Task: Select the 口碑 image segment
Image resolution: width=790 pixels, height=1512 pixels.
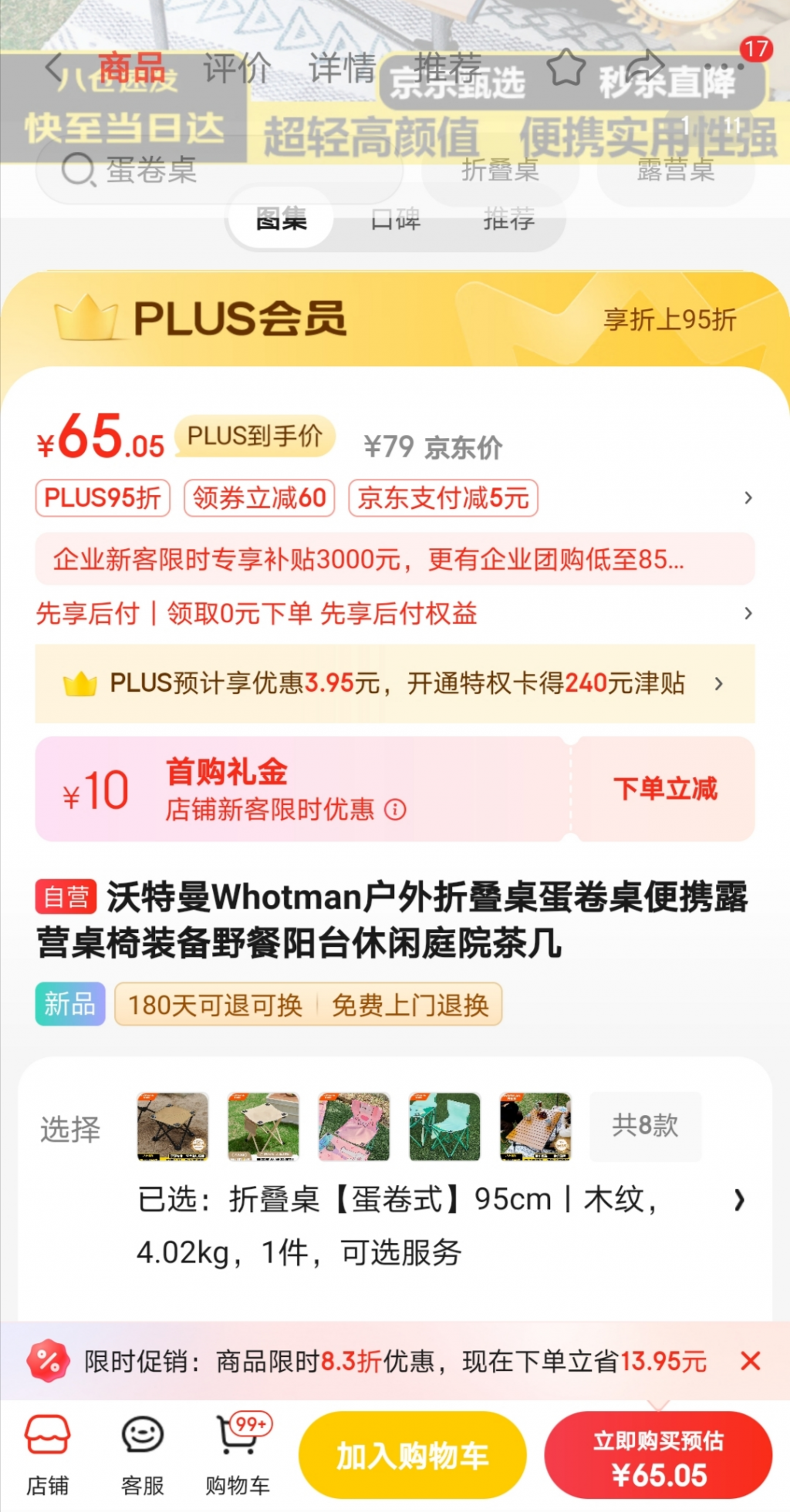Action: point(395,220)
